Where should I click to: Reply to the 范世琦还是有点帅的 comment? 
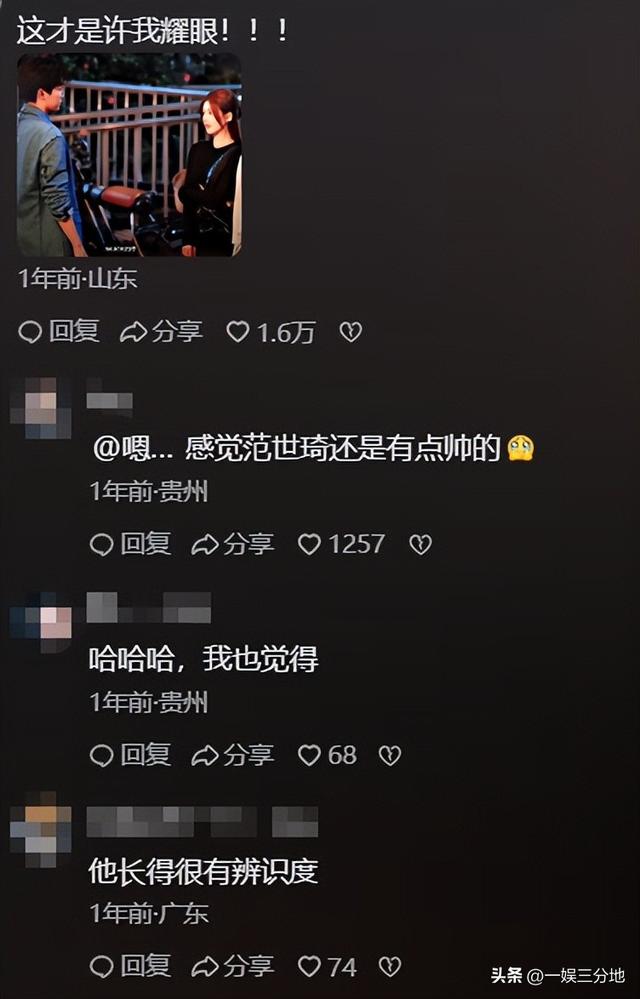[x=130, y=544]
